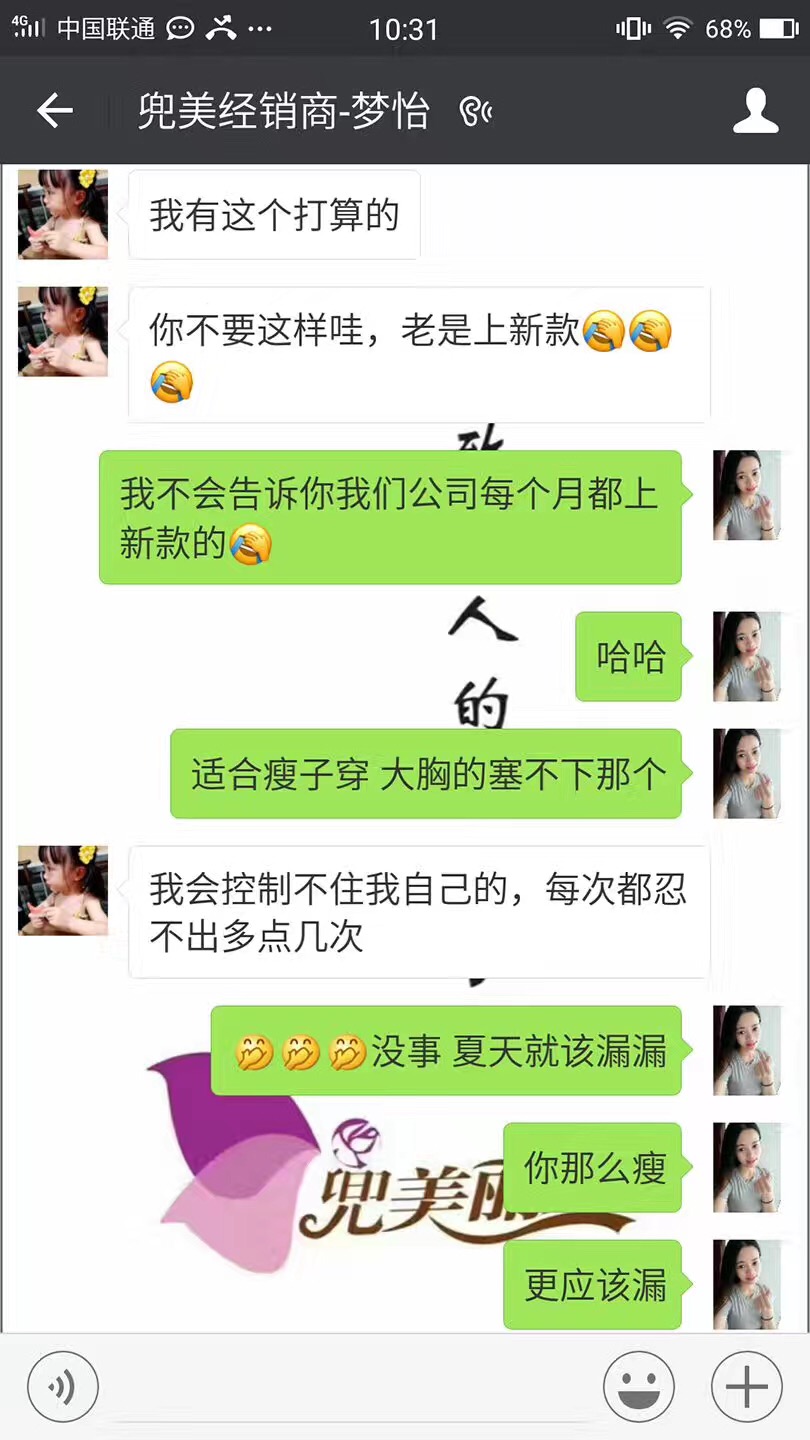Focus the message text field
The height and width of the screenshot is (1440, 810).
click(x=350, y=1387)
